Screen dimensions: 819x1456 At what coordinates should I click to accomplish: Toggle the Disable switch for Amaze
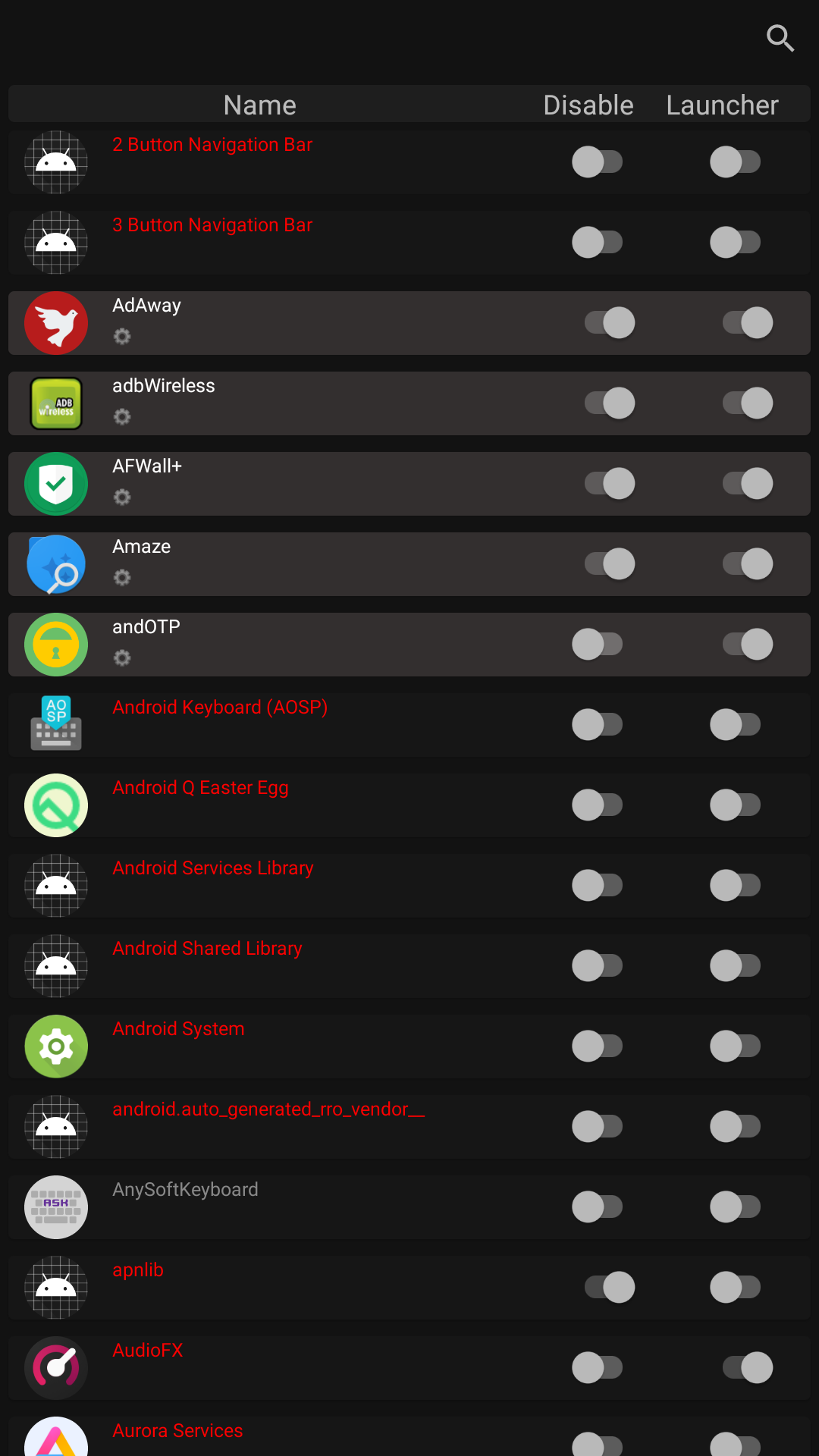click(609, 564)
